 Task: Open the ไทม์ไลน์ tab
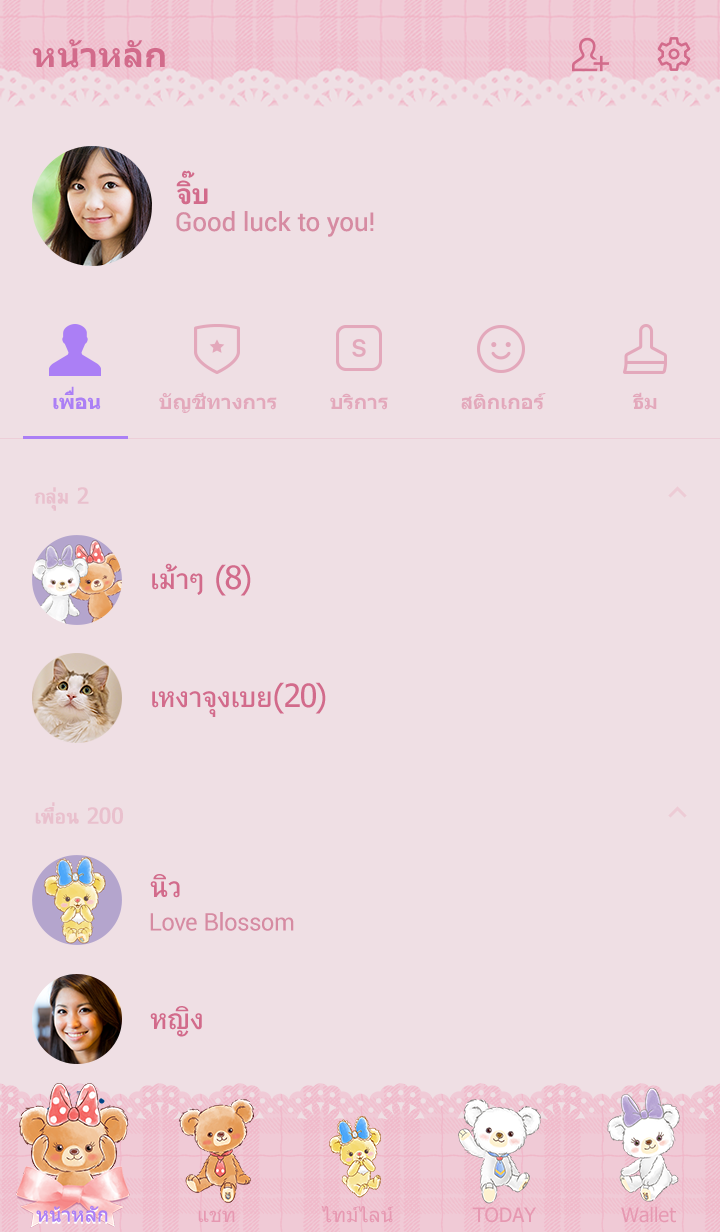[358, 1160]
